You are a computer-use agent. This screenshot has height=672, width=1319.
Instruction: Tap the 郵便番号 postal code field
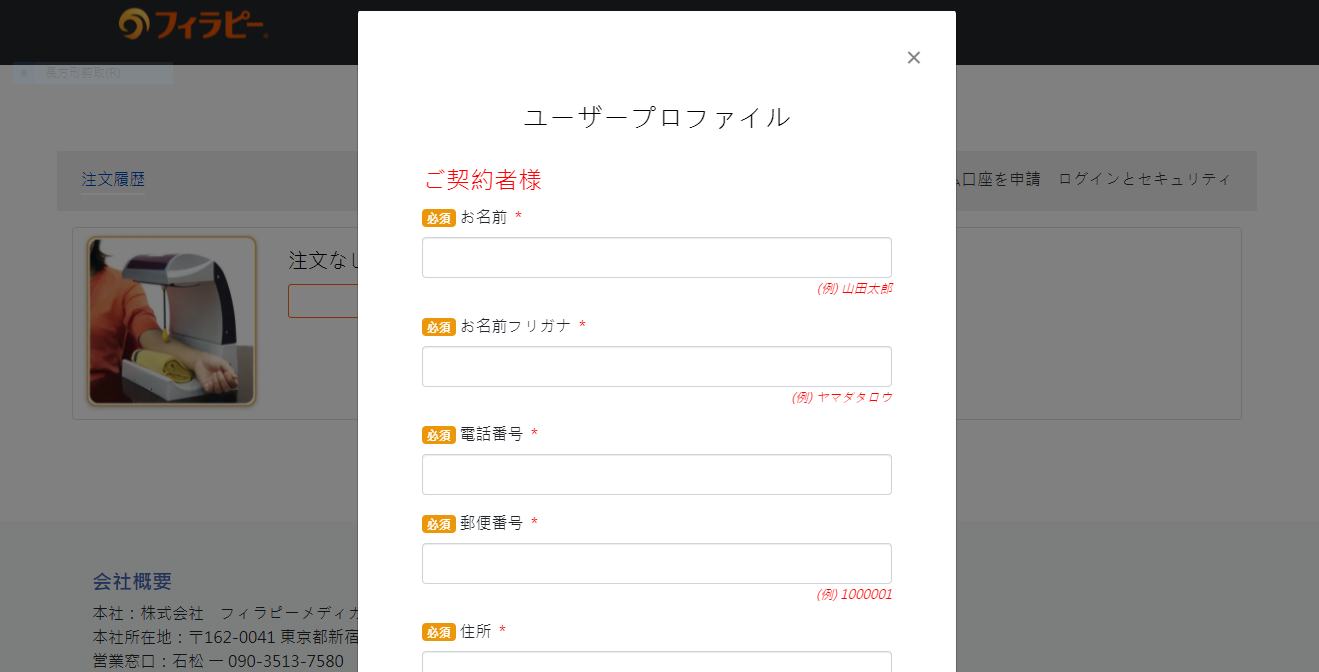[657, 563]
